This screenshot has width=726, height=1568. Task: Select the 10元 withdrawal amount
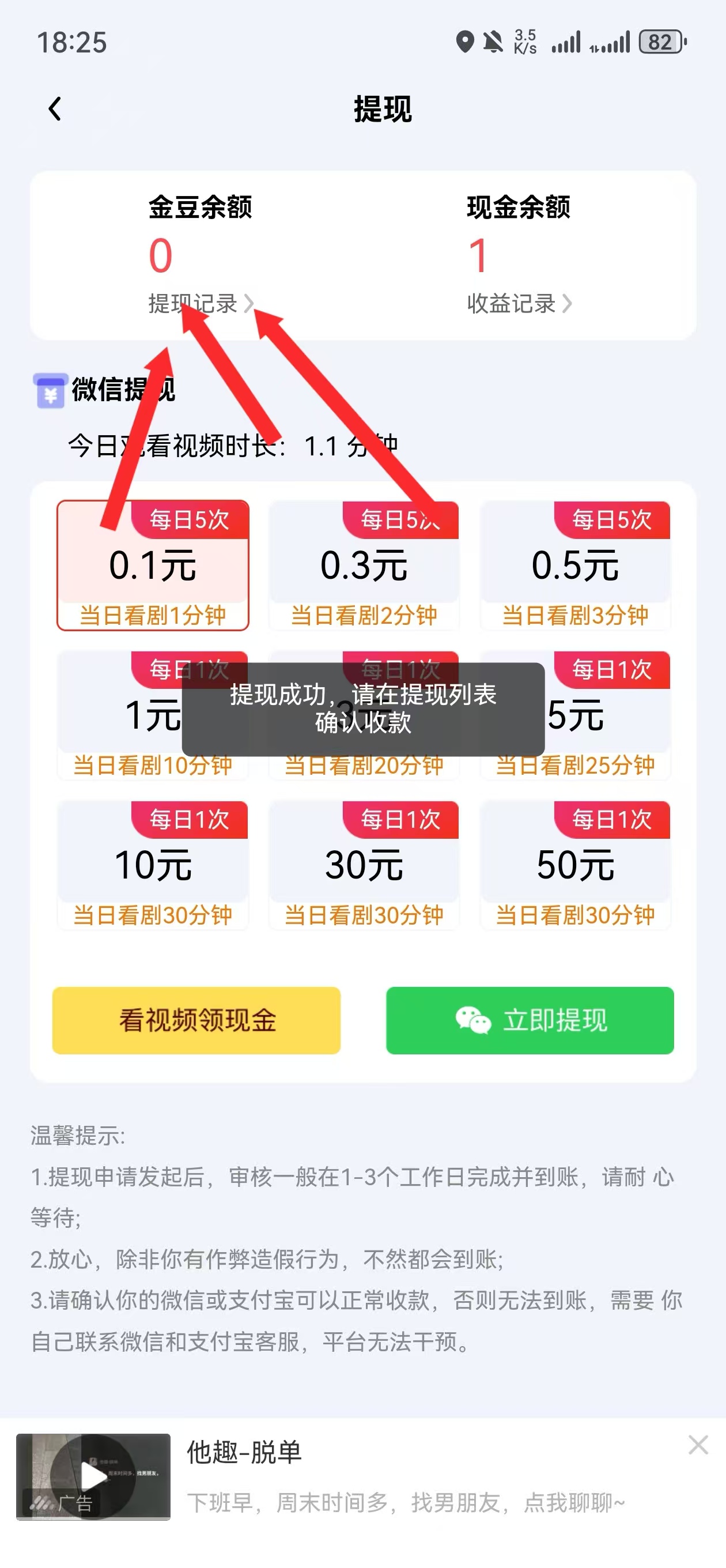pyautogui.click(x=153, y=865)
